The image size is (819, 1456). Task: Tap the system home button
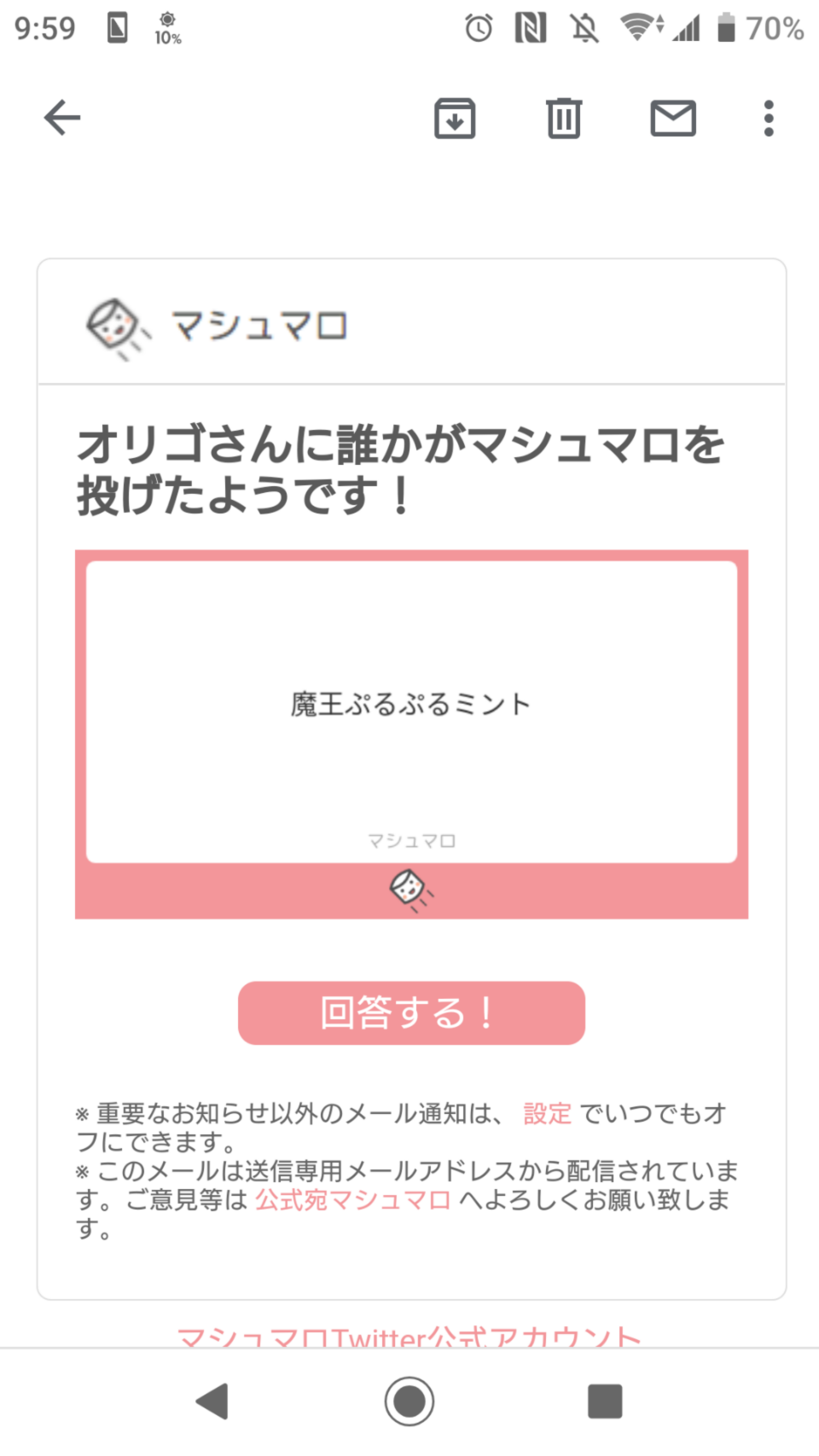tap(409, 1401)
